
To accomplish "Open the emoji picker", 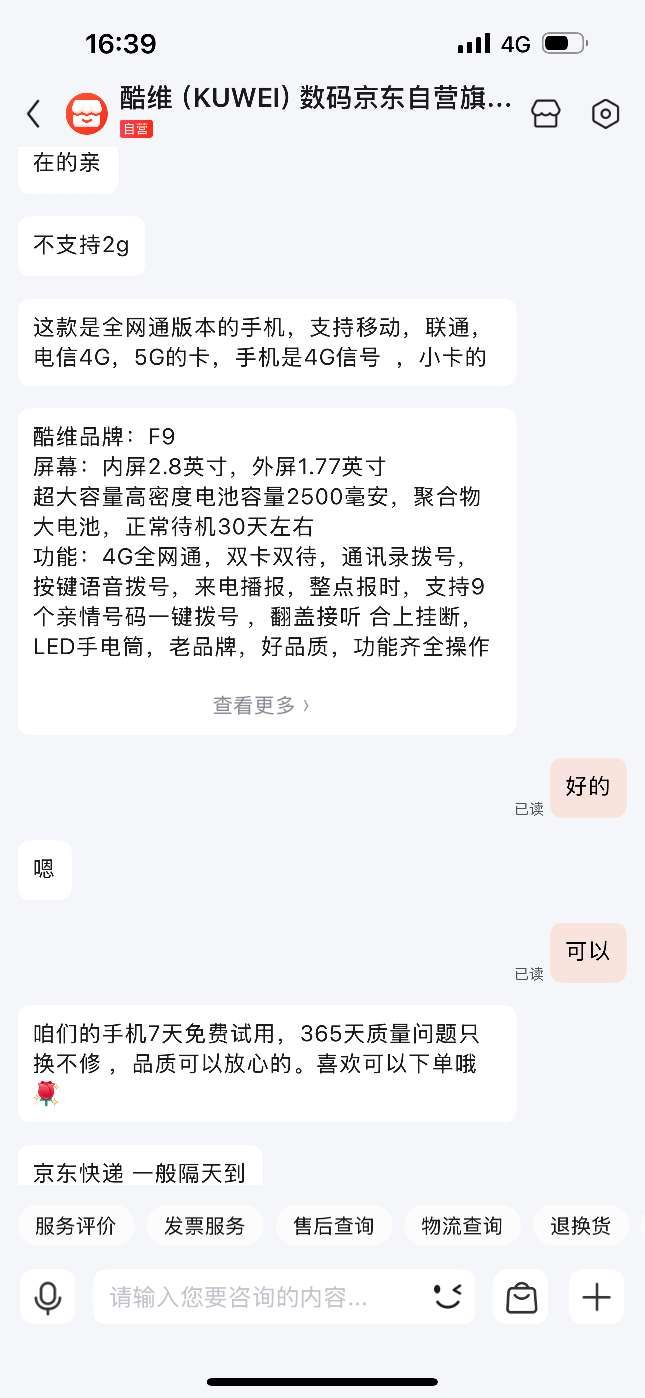I will (x=449, y=1297).
